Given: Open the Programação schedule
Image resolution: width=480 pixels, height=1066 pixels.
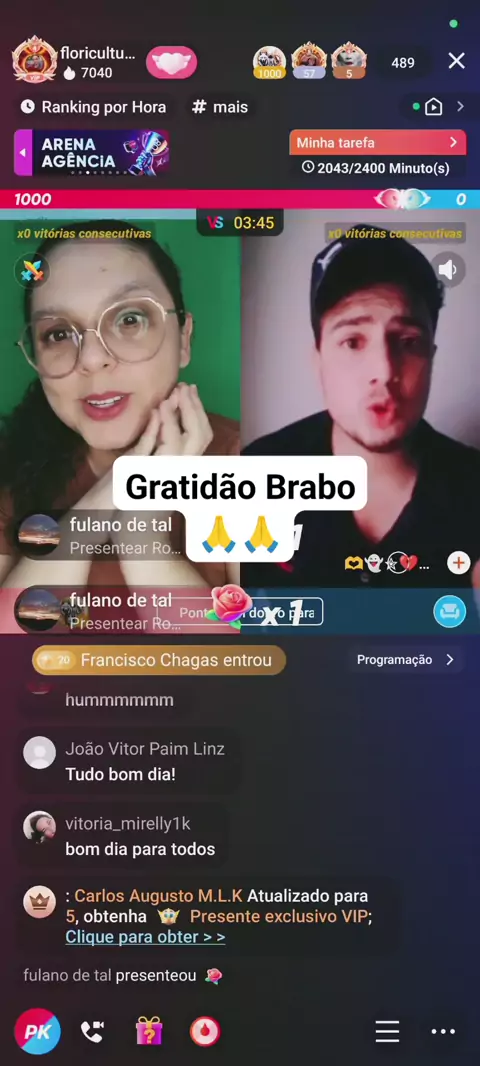Looking at the screenshot, I should click(x=405, y=659).
